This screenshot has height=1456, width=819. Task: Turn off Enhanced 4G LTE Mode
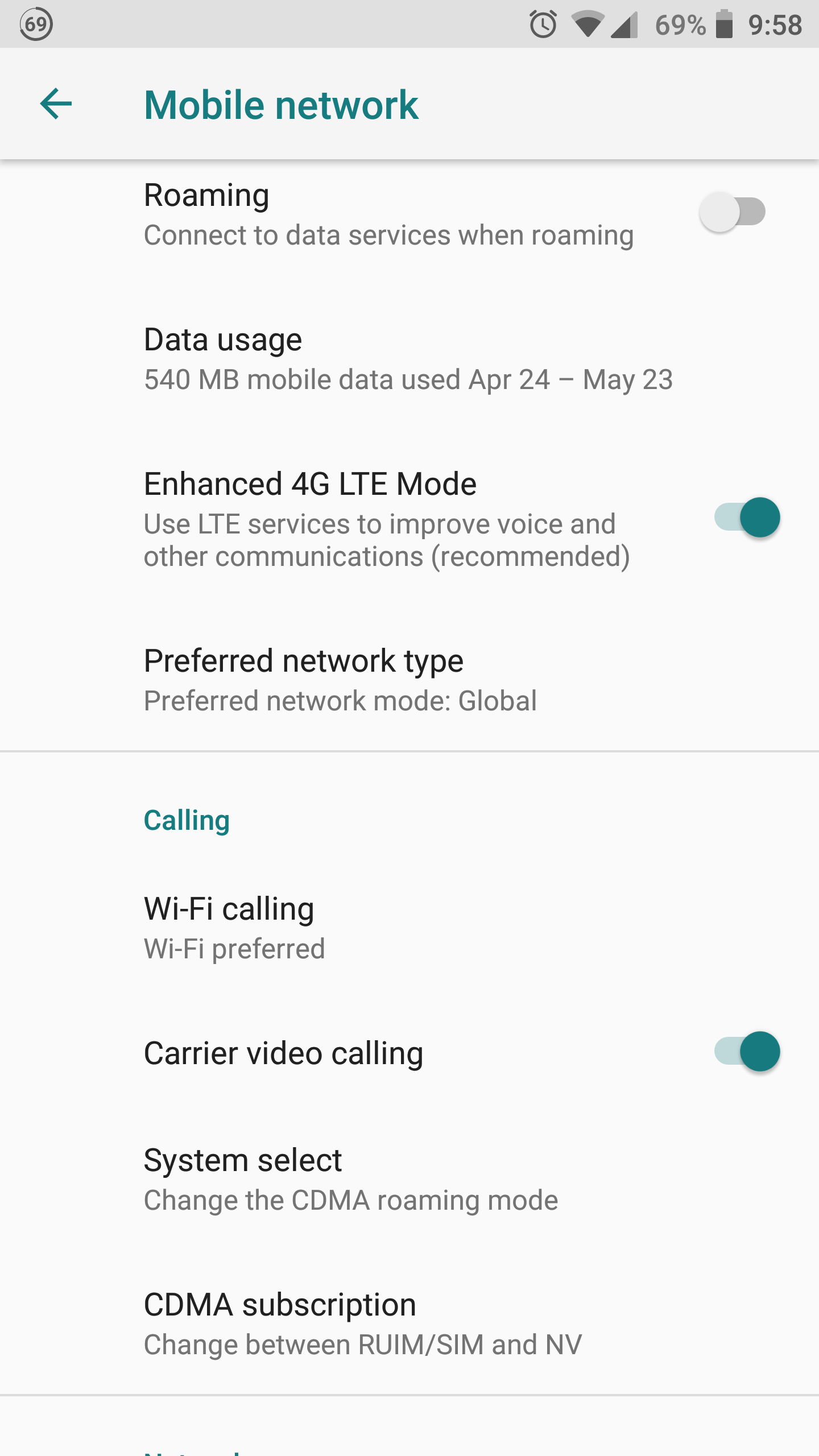point(747,518)
